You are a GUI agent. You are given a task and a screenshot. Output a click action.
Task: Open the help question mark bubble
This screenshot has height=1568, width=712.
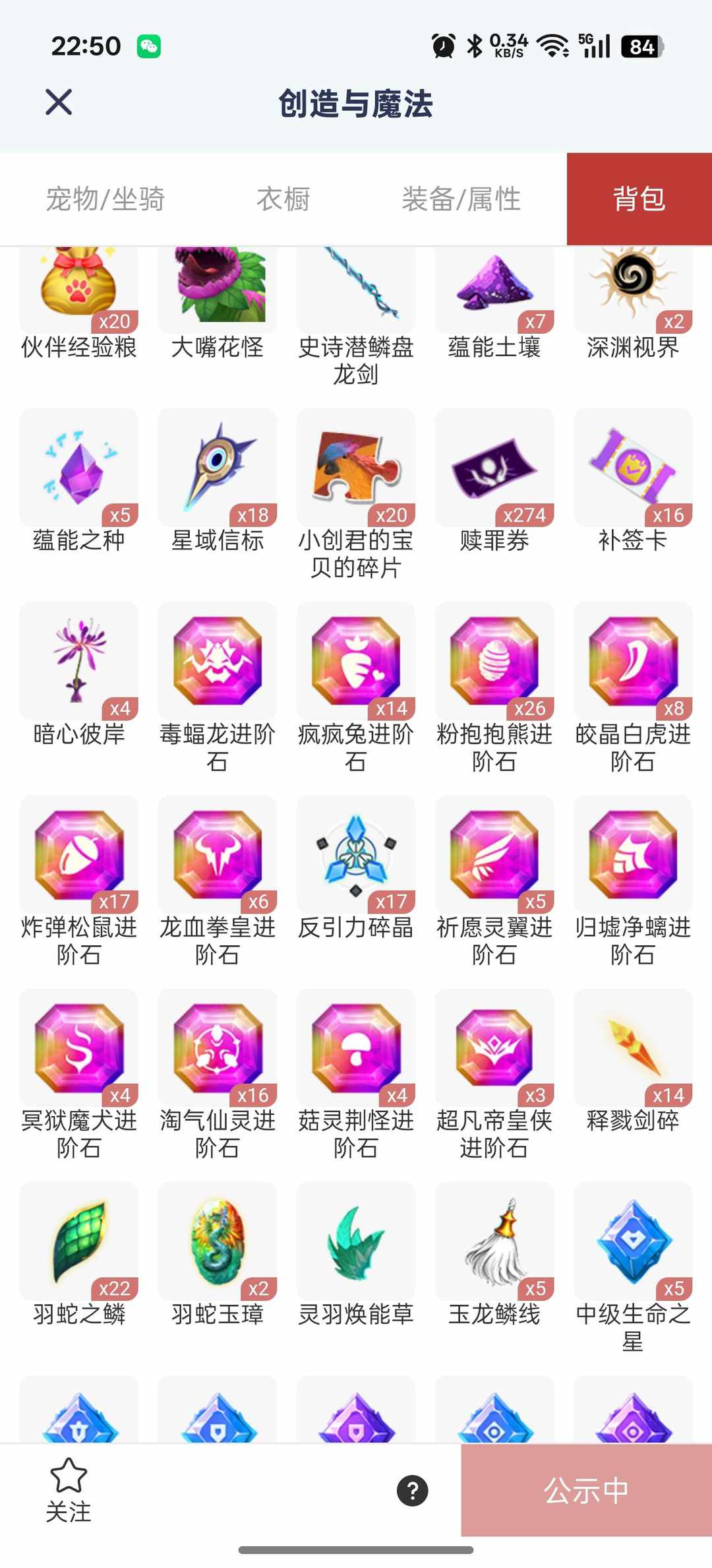tap(413, 1491)
